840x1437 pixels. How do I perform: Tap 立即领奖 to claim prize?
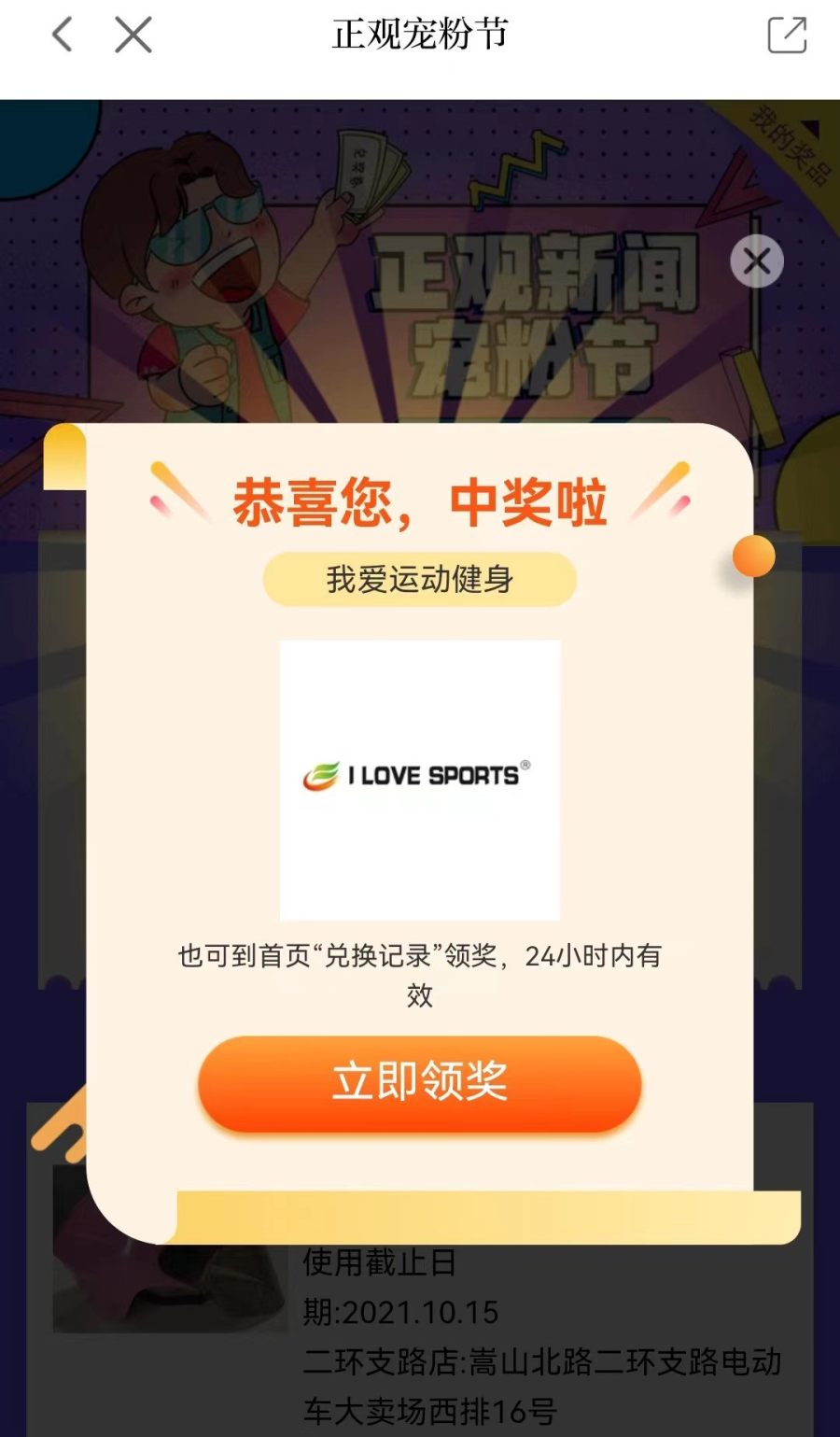(419, 1083)
